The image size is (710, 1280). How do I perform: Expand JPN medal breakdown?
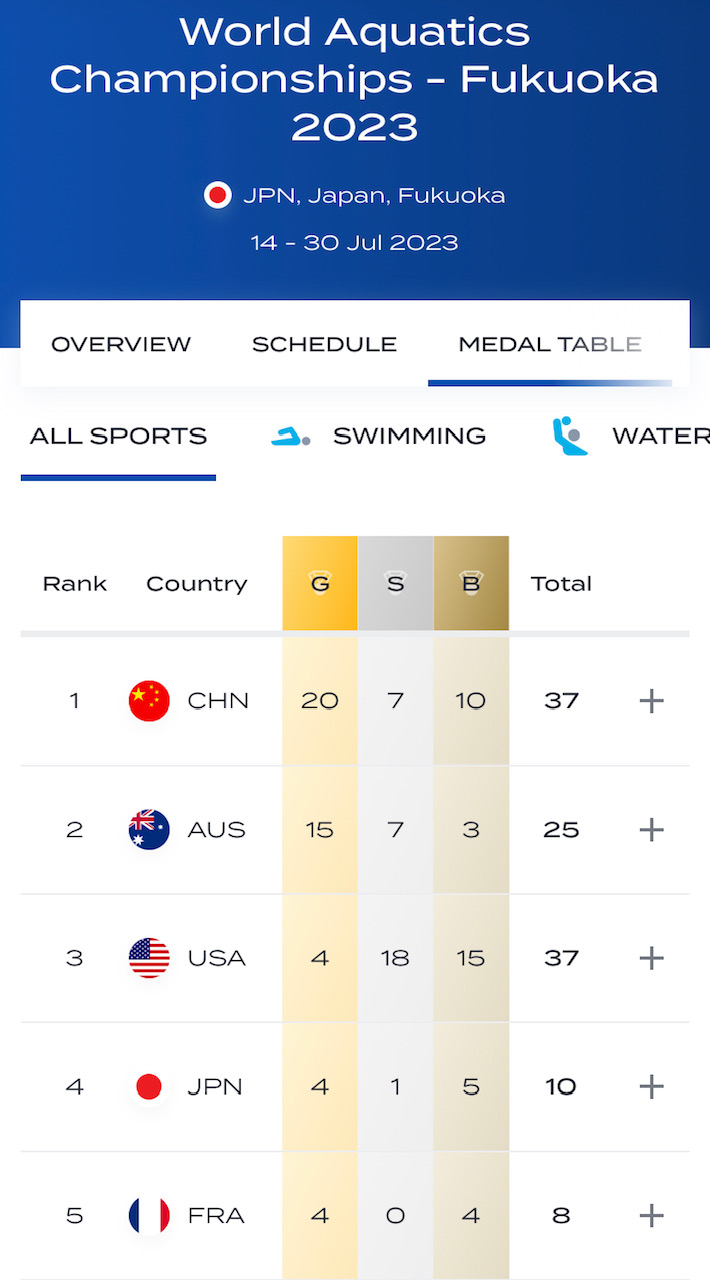[651, 1086]
